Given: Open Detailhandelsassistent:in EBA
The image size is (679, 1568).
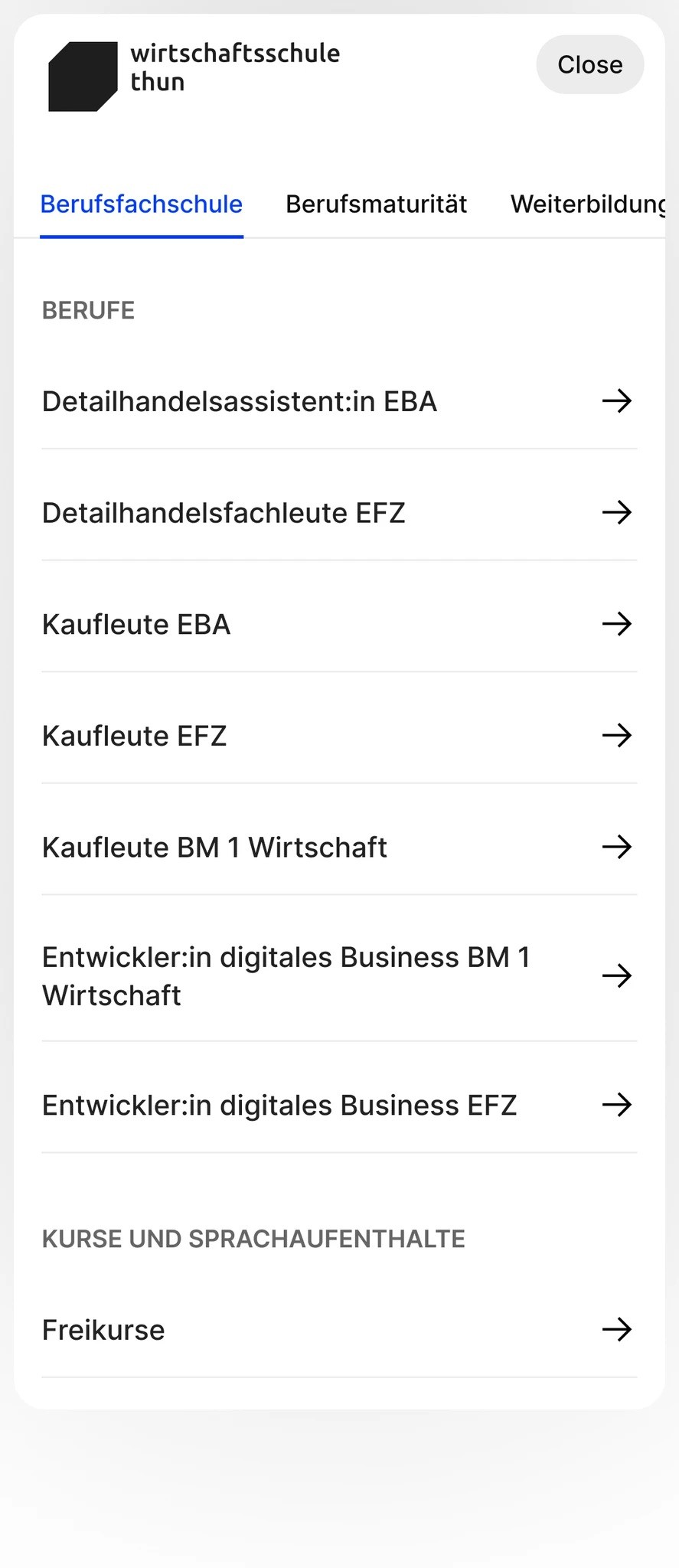Looking at the screenshot, I should pyautogui.click(x=339, y=401).
